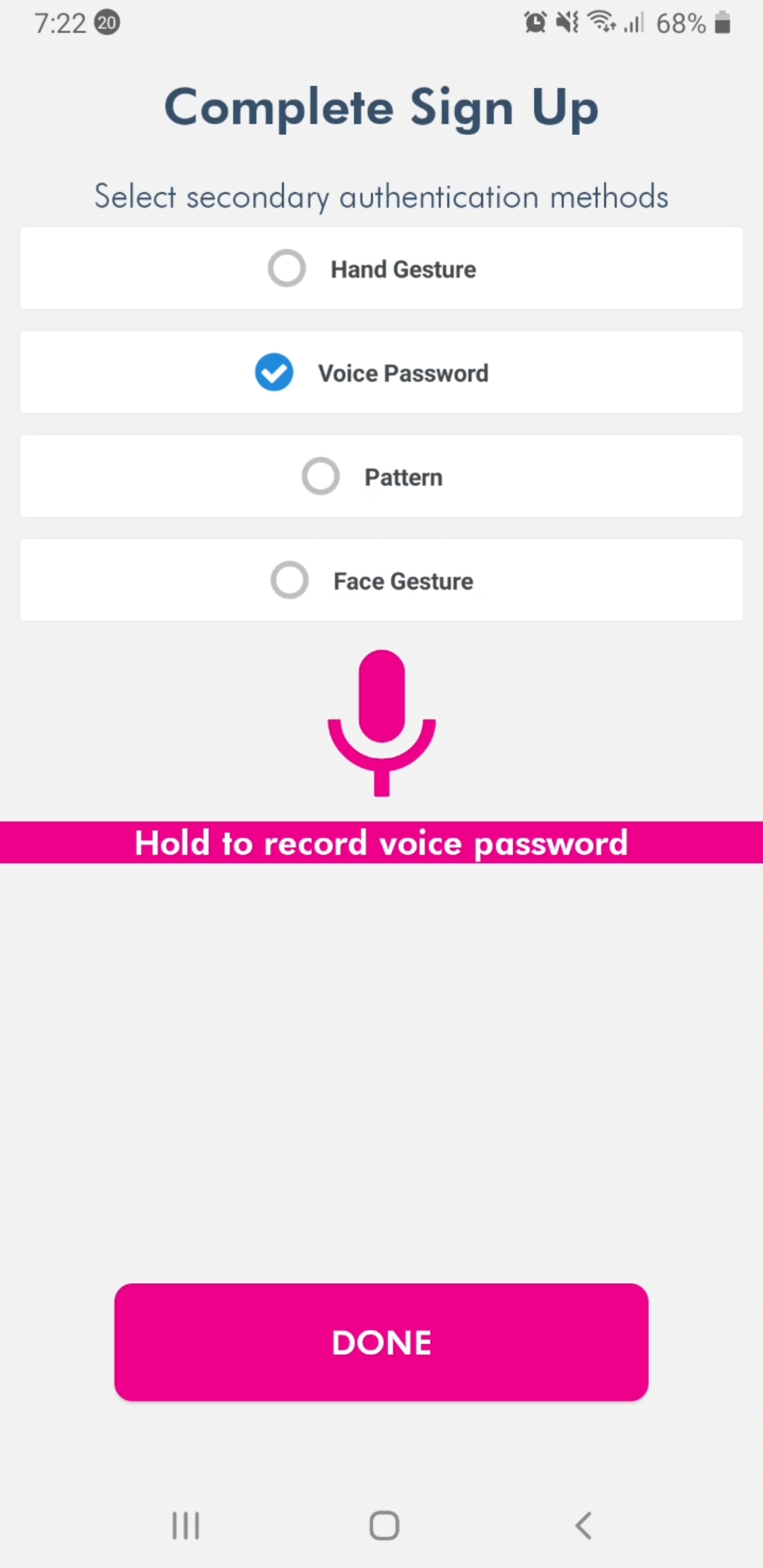Enable the Face Gesture option
Image resolution: width=763 pixels, height=1568 pixels.
tap(290, 580)
